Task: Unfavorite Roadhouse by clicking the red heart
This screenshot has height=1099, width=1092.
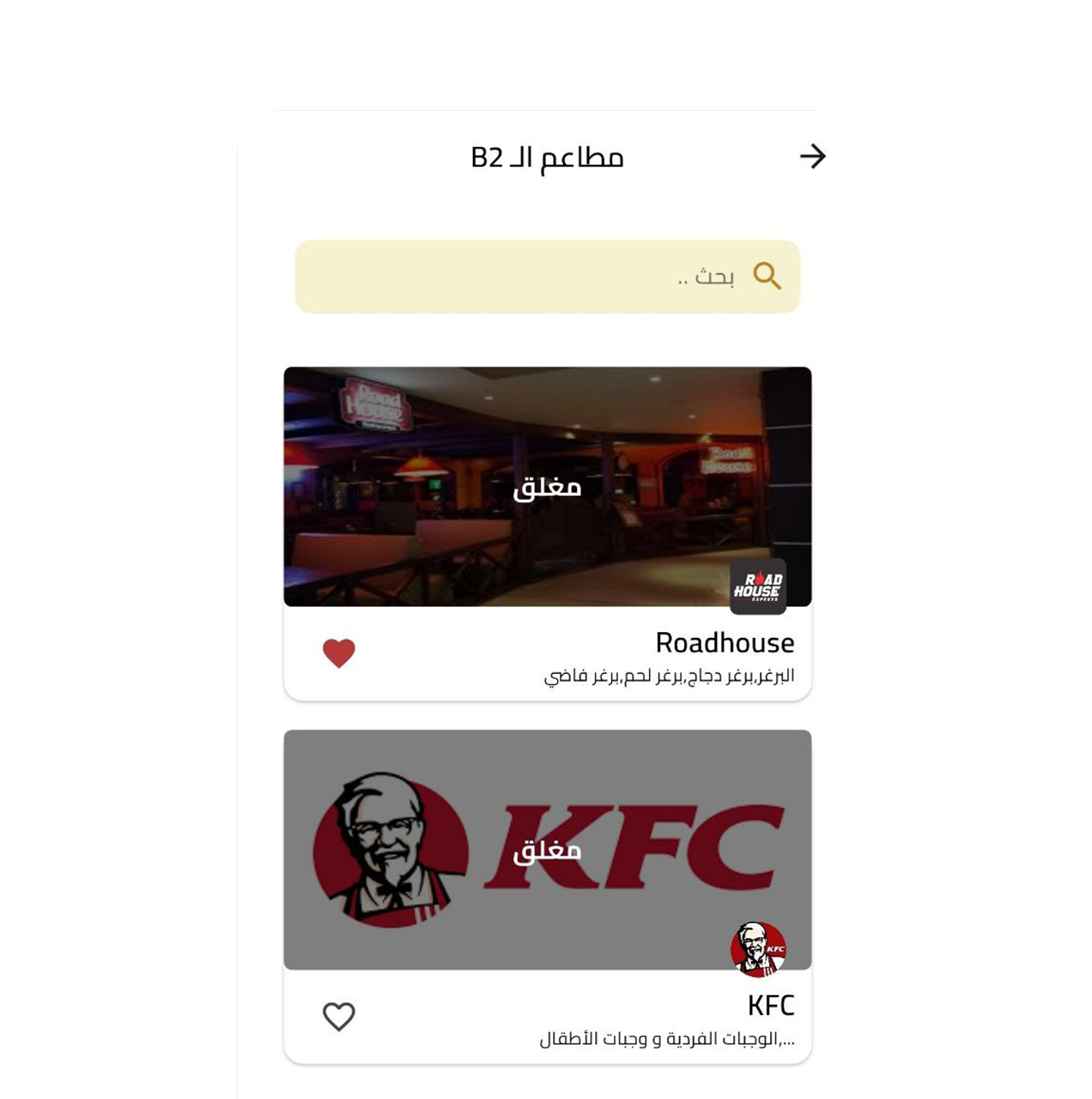Action: click(338, 653)
